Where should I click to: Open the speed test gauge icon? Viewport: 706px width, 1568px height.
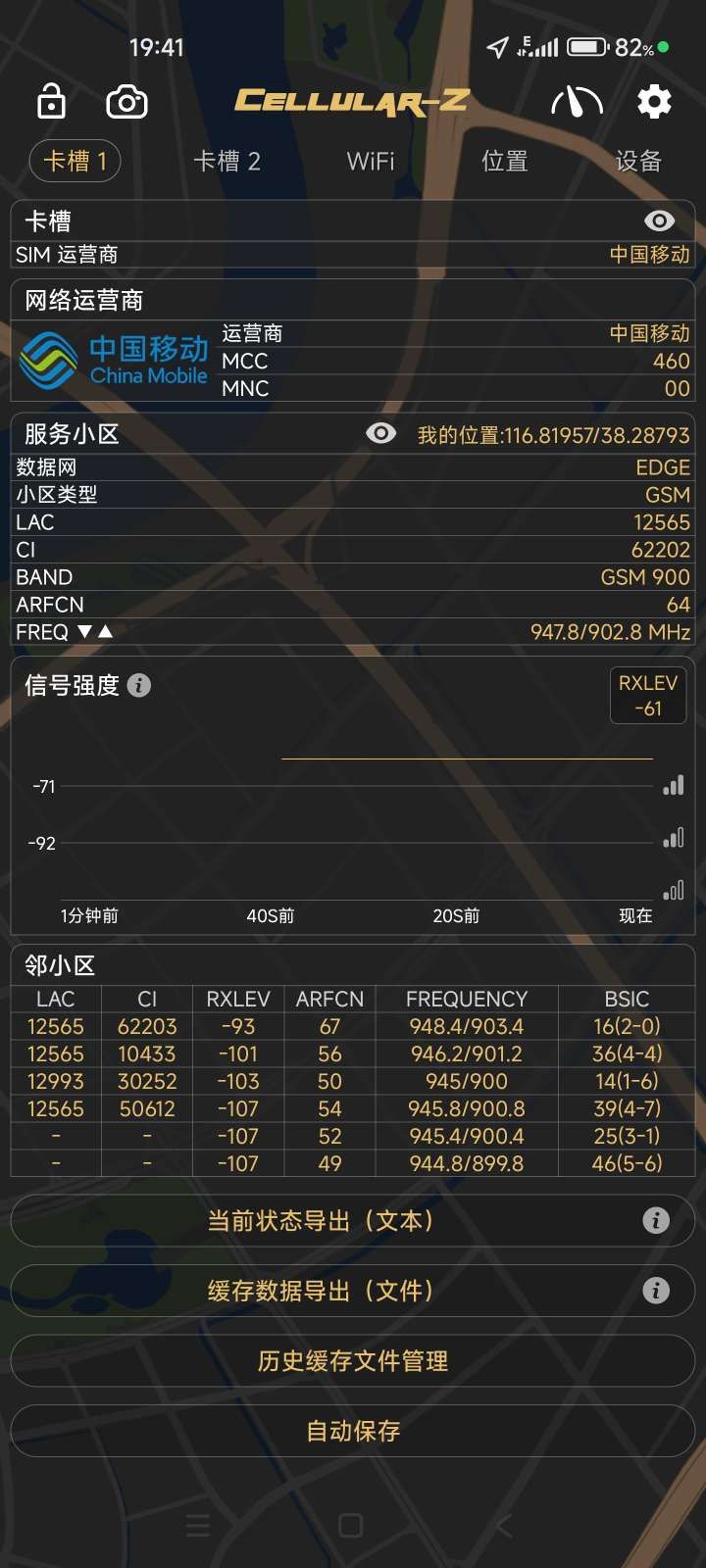[x=577, y=101]
